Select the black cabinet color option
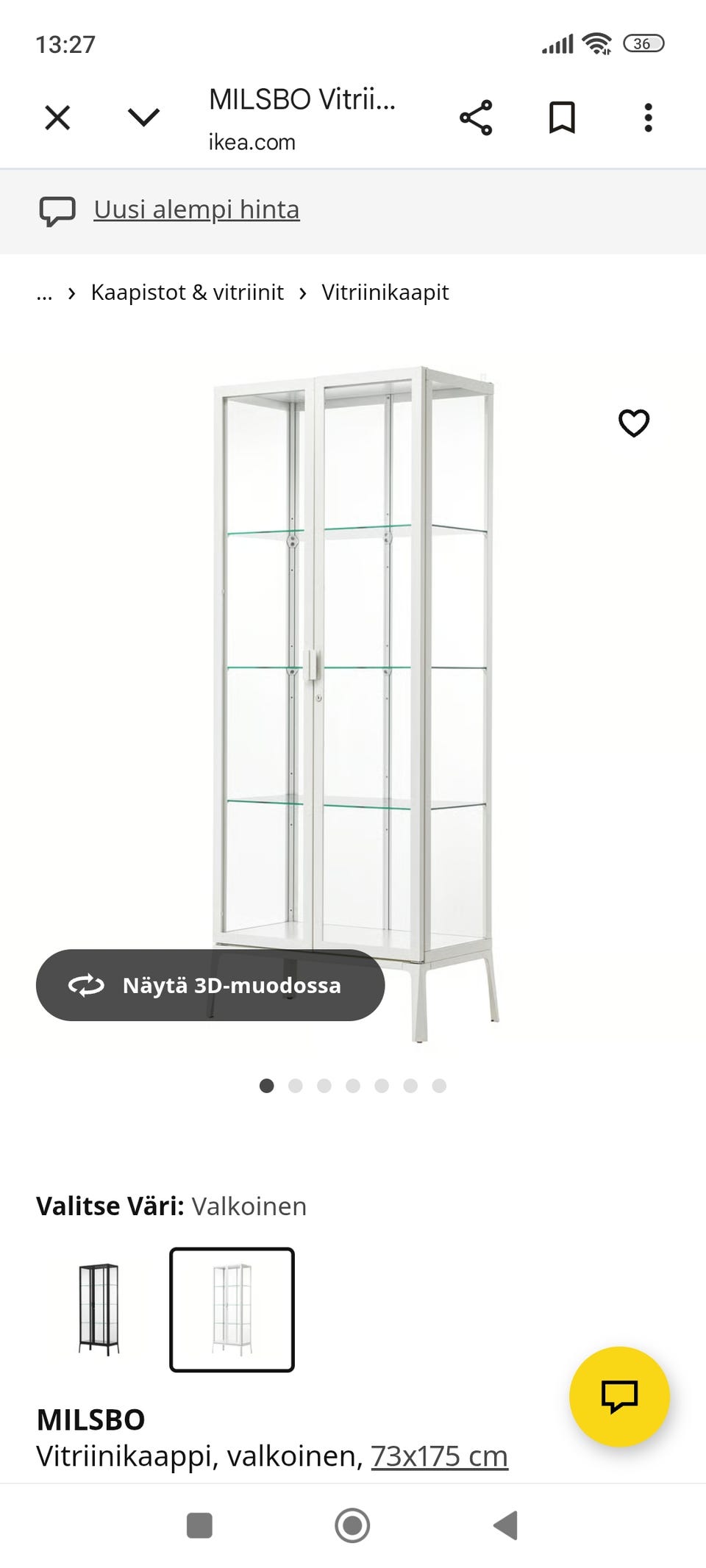 click(x=99, y=1309)
